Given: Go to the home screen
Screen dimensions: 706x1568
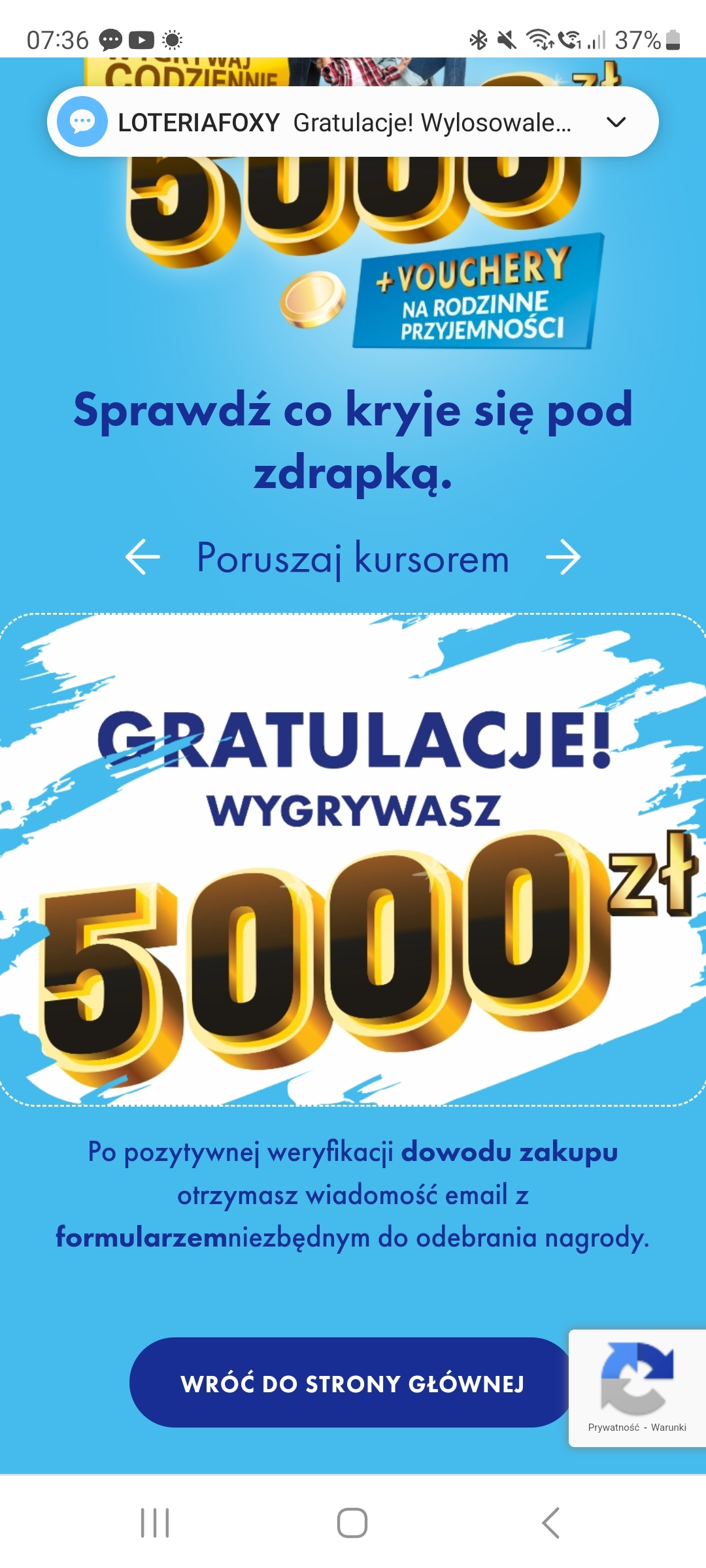Looking at the screenshot, I should click(x=352, y=1523).
